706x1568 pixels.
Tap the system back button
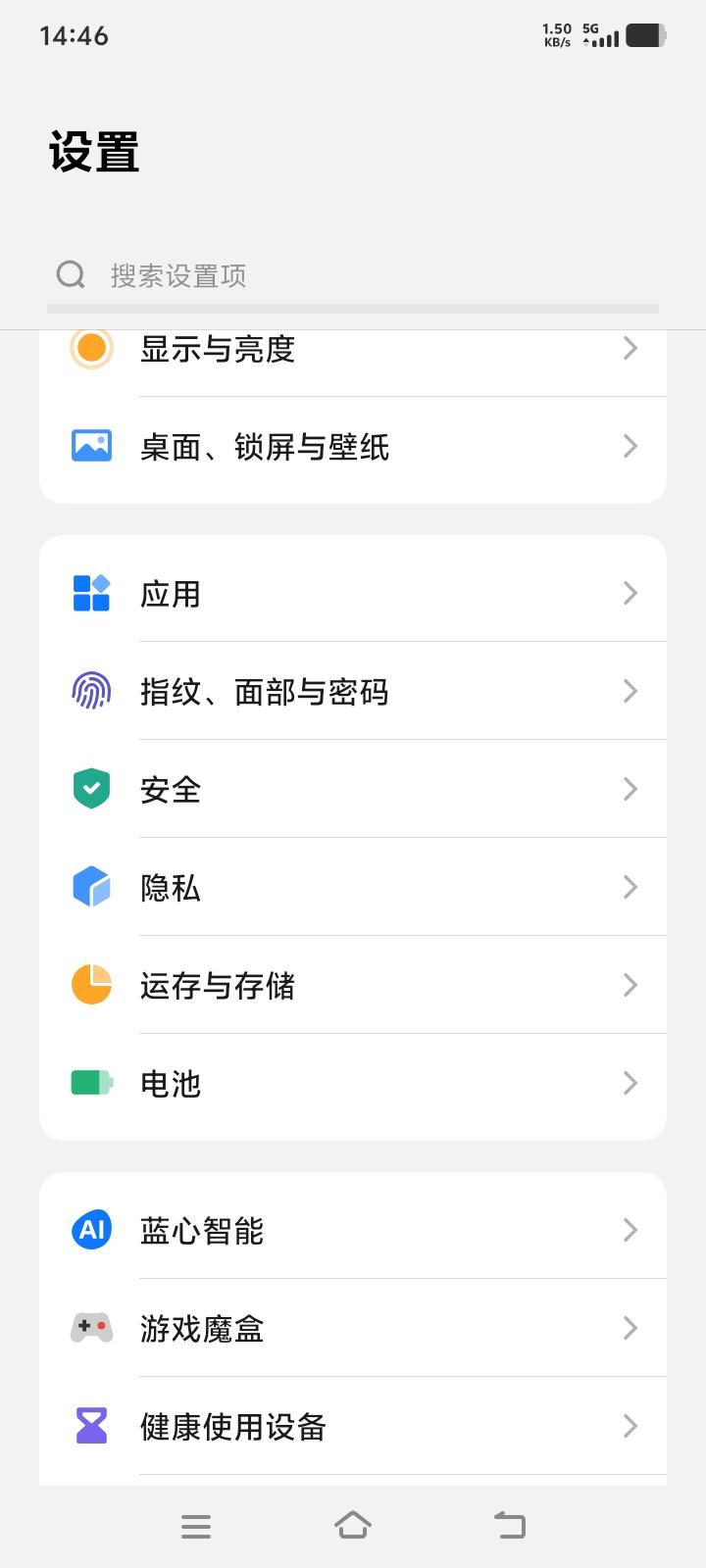510,1525
